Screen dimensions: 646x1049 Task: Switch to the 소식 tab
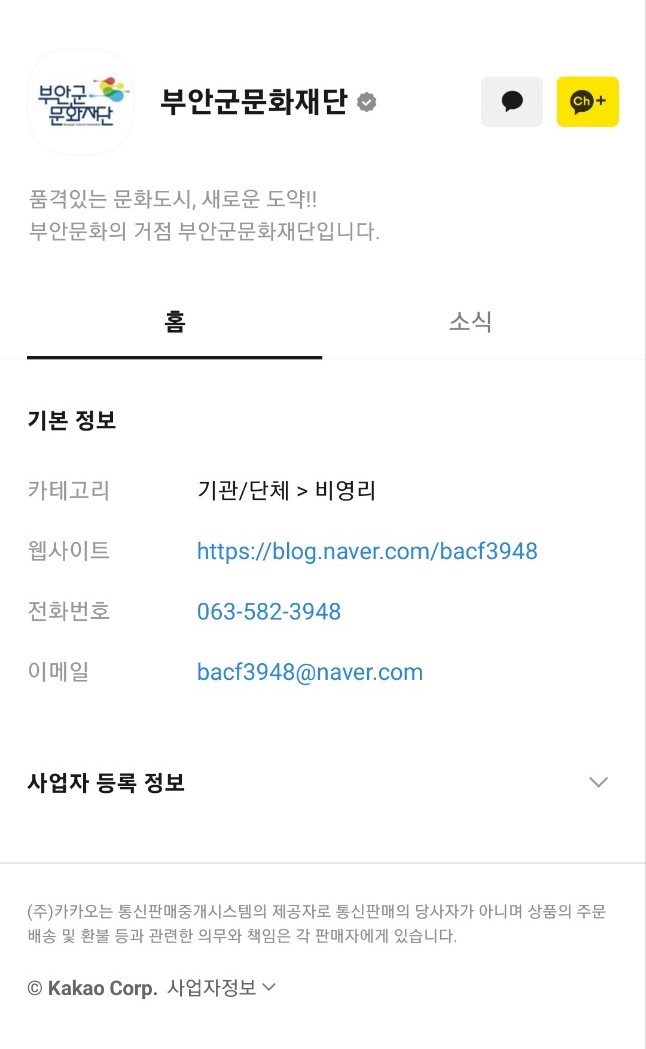click(470, 322)
